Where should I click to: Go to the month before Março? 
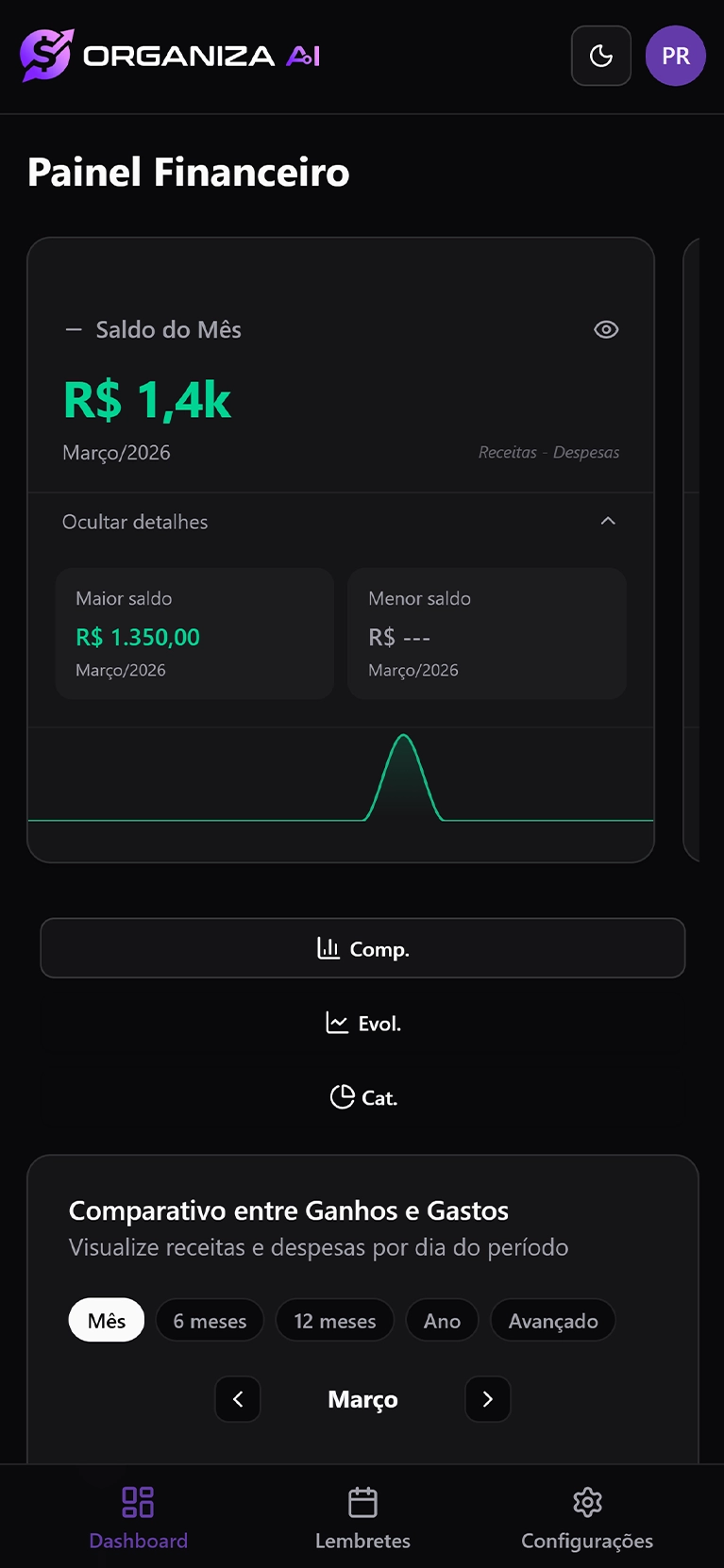click(238, 1399)
